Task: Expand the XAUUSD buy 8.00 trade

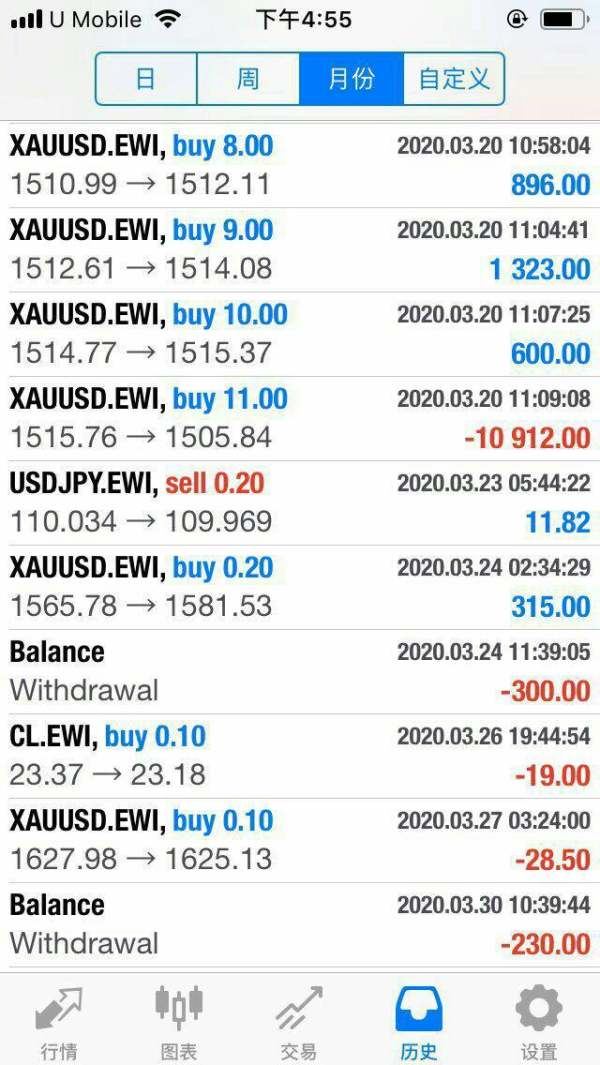Action: tap(300, 165)
